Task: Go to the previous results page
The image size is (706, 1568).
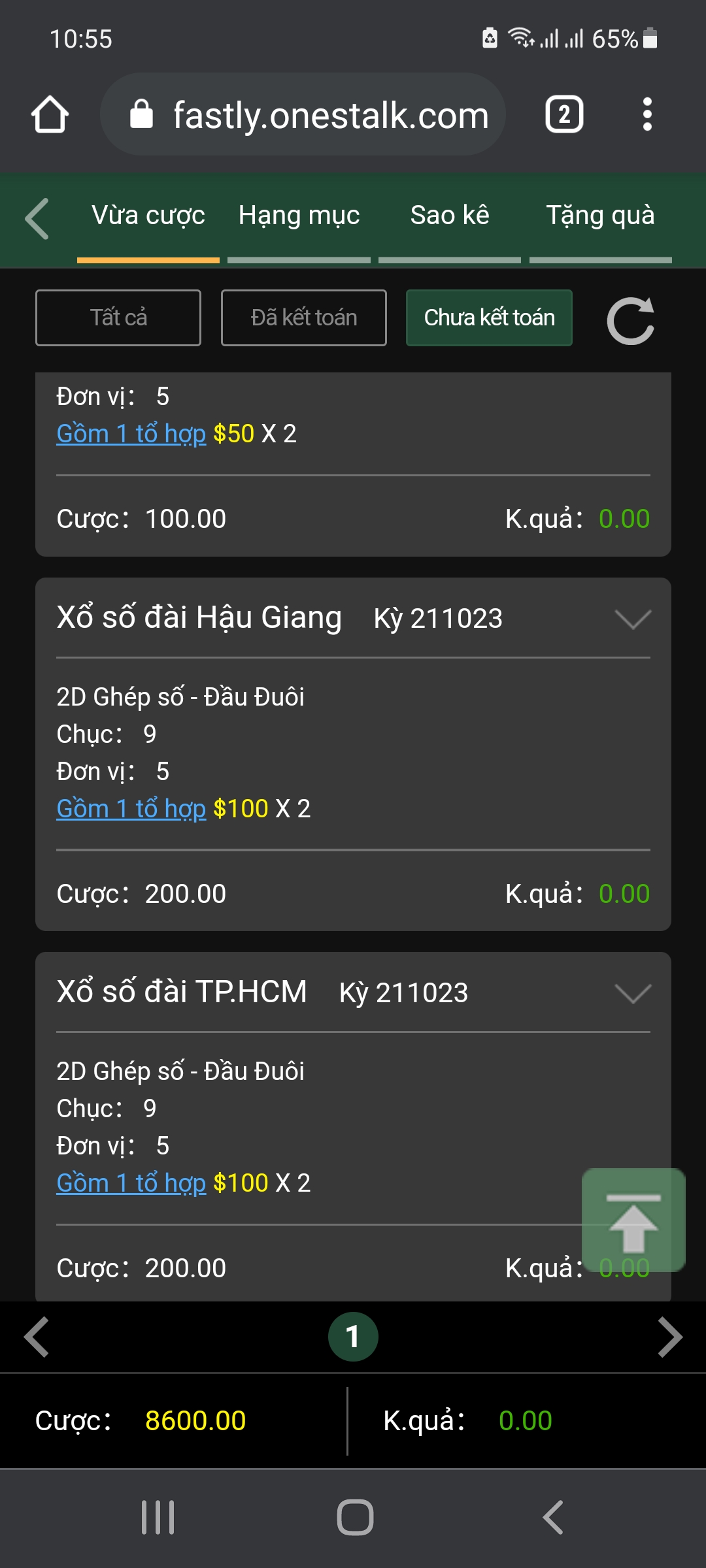Action: [37, 1337]
